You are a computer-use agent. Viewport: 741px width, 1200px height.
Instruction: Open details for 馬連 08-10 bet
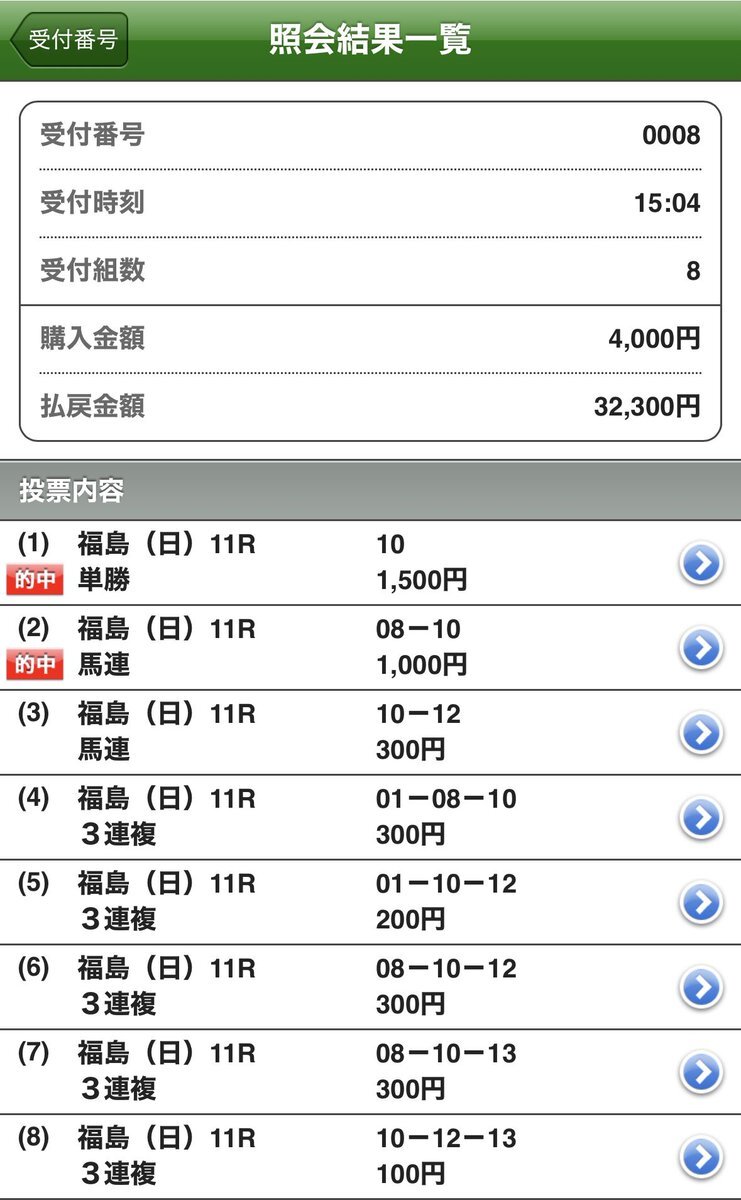click(702, 649)
